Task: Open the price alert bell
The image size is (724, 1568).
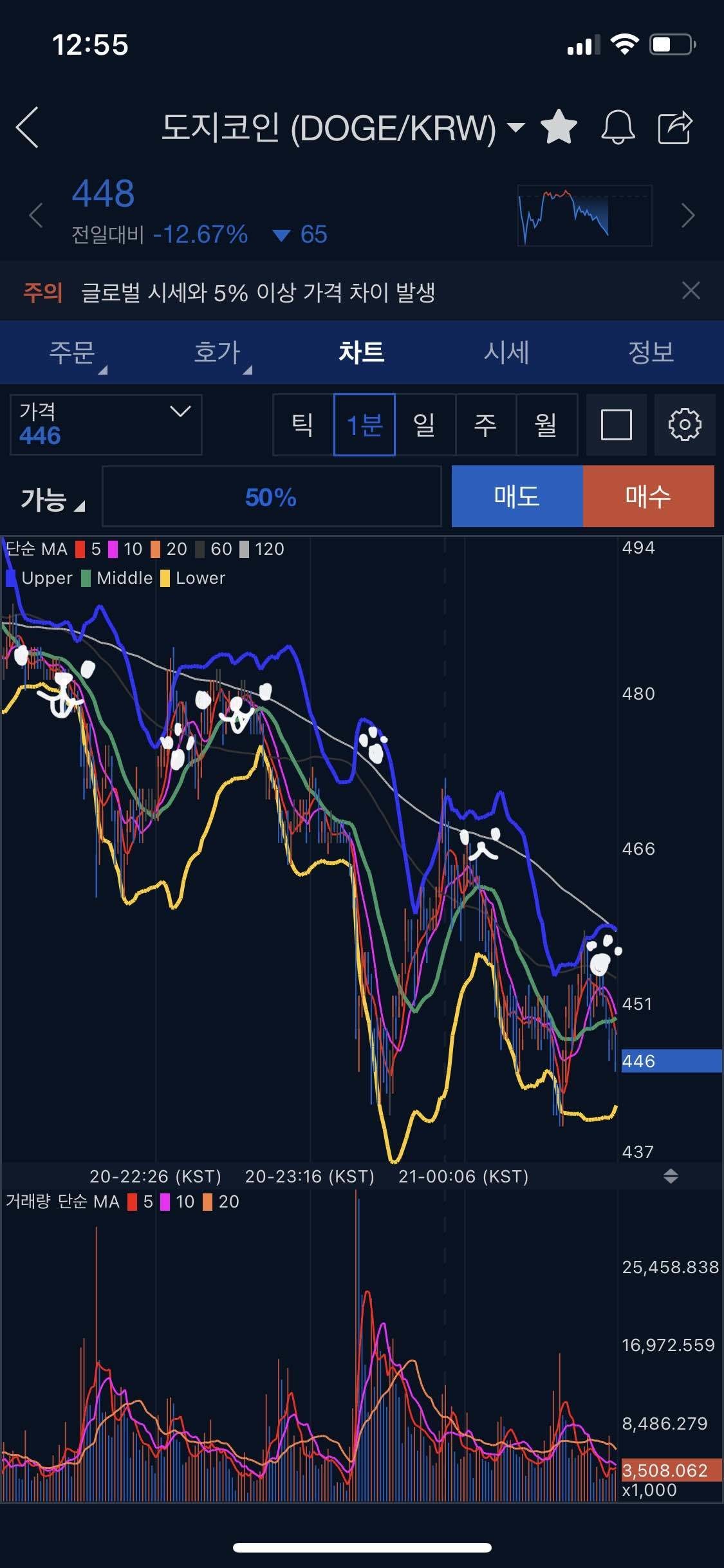Action: point(618,127)
